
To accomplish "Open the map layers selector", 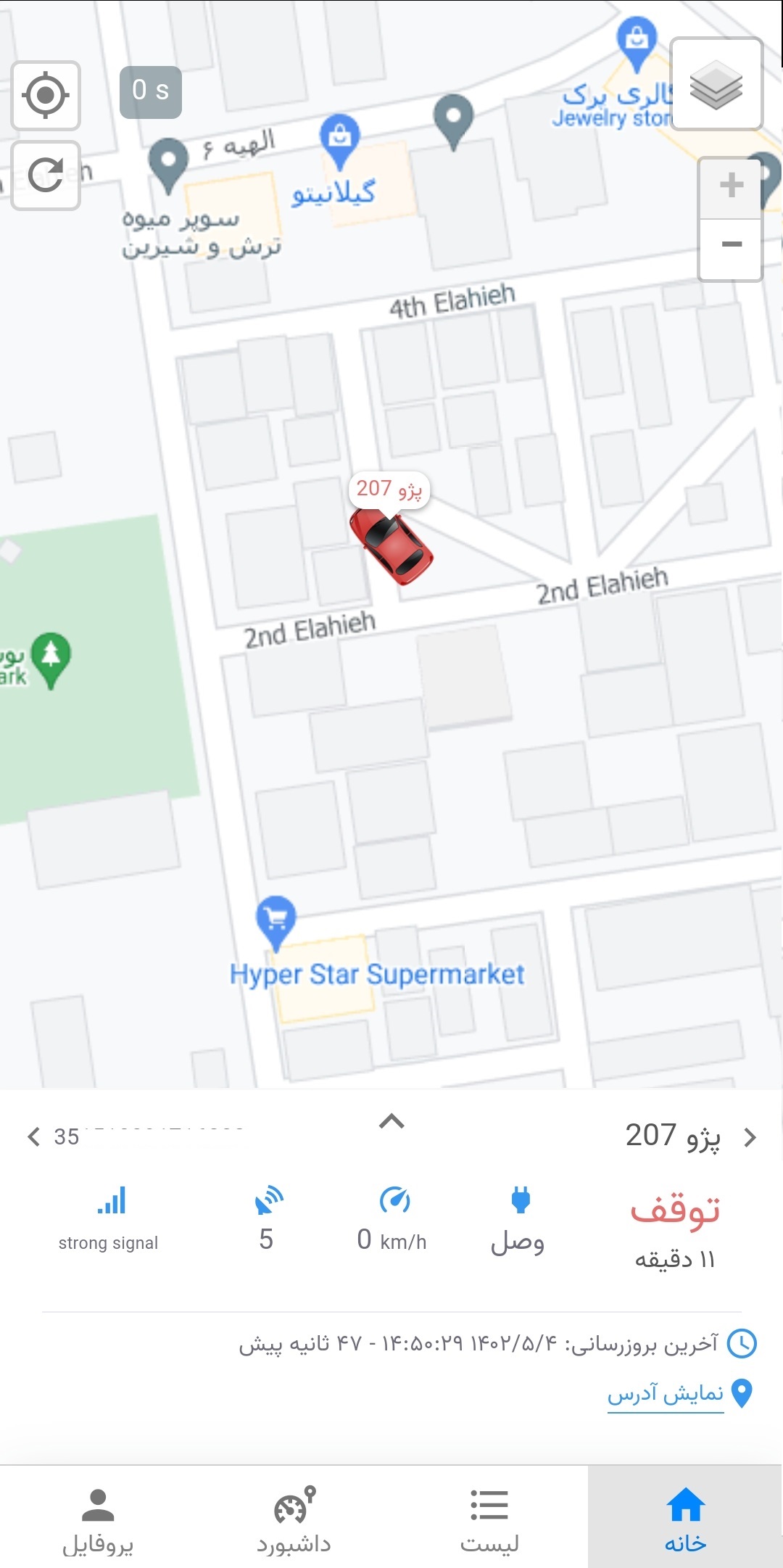I will [x=716, y=84].
